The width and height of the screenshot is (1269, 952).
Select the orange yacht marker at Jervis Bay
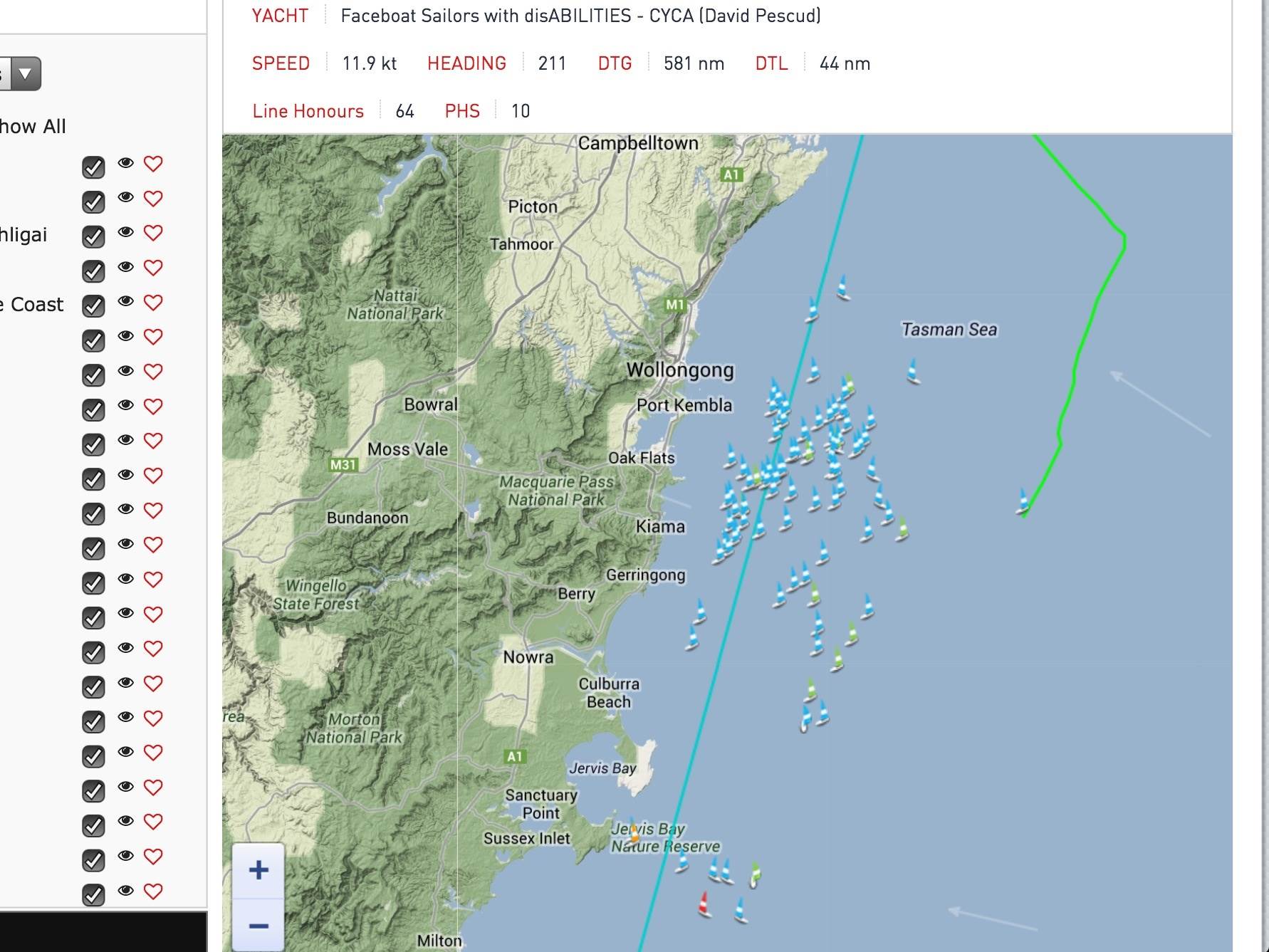click(632, 831)
